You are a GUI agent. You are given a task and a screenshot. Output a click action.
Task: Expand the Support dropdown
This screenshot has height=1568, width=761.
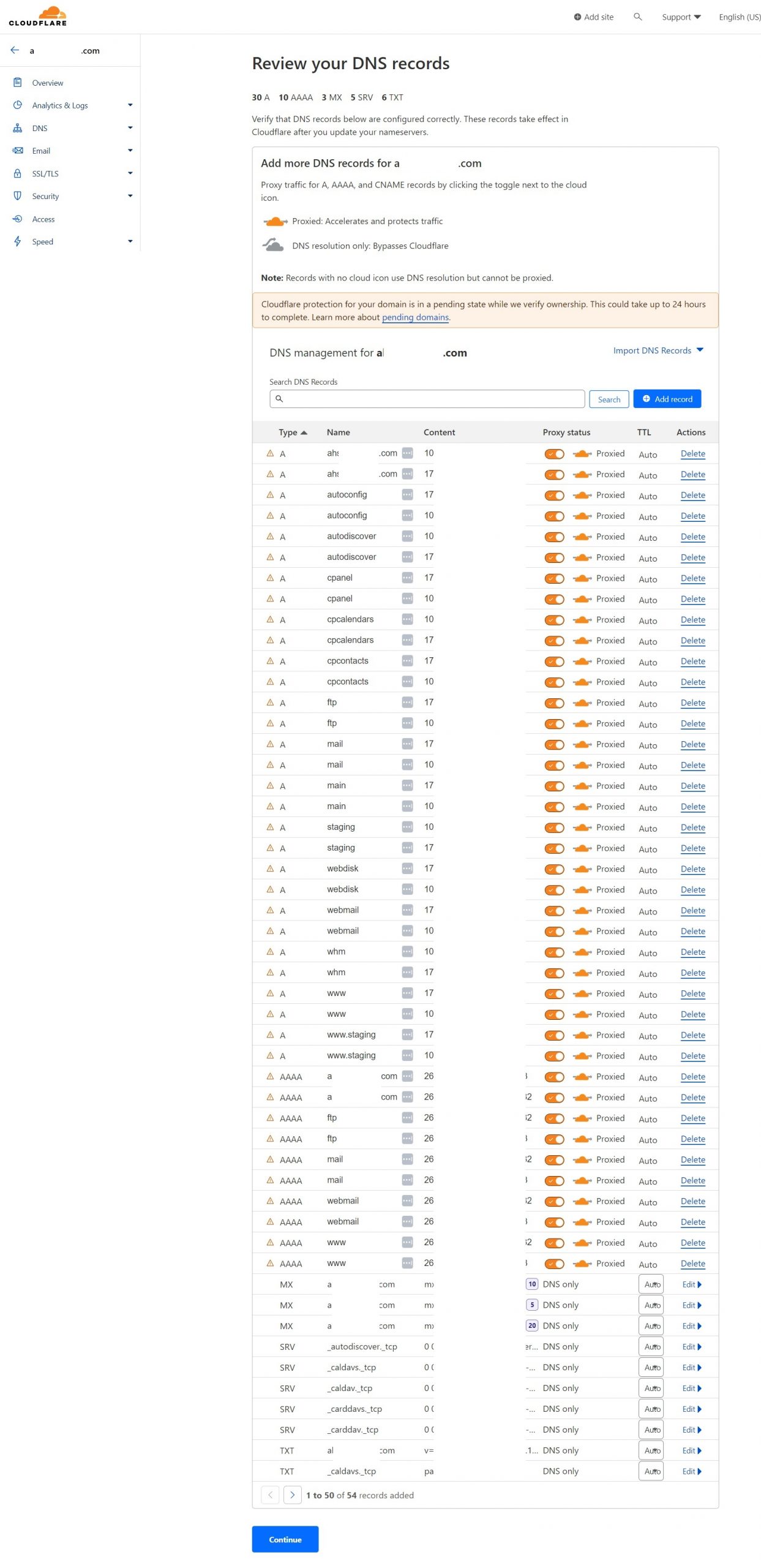tap(681, 17)
